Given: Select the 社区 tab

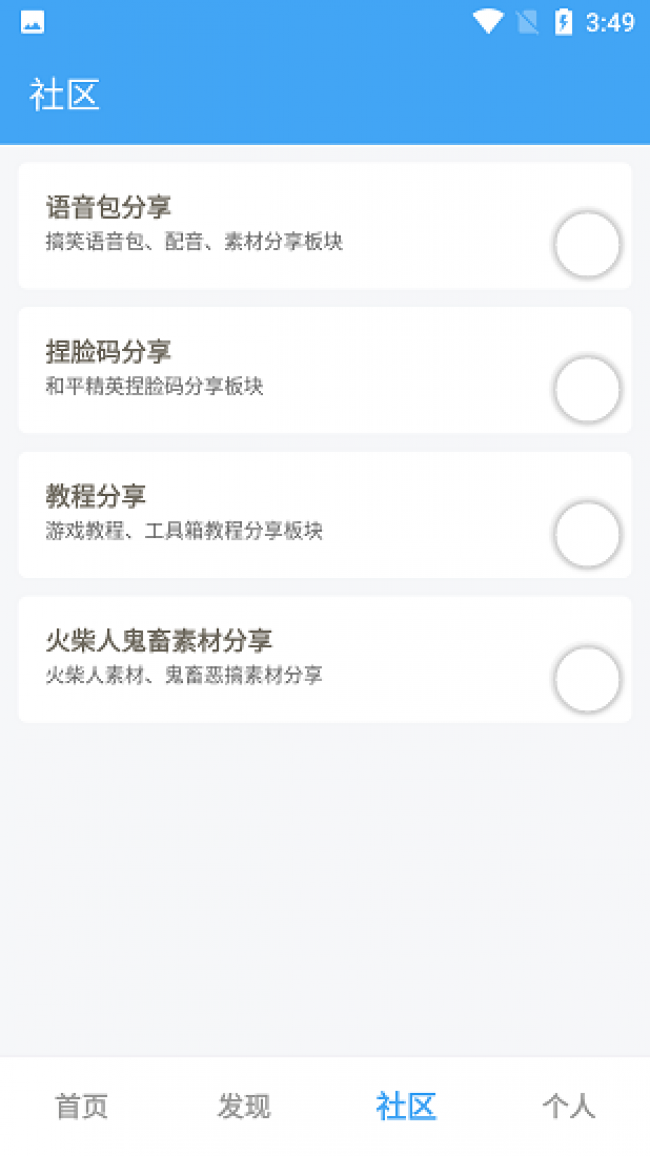Looking at the screenshot, I should coord(406,1106).
